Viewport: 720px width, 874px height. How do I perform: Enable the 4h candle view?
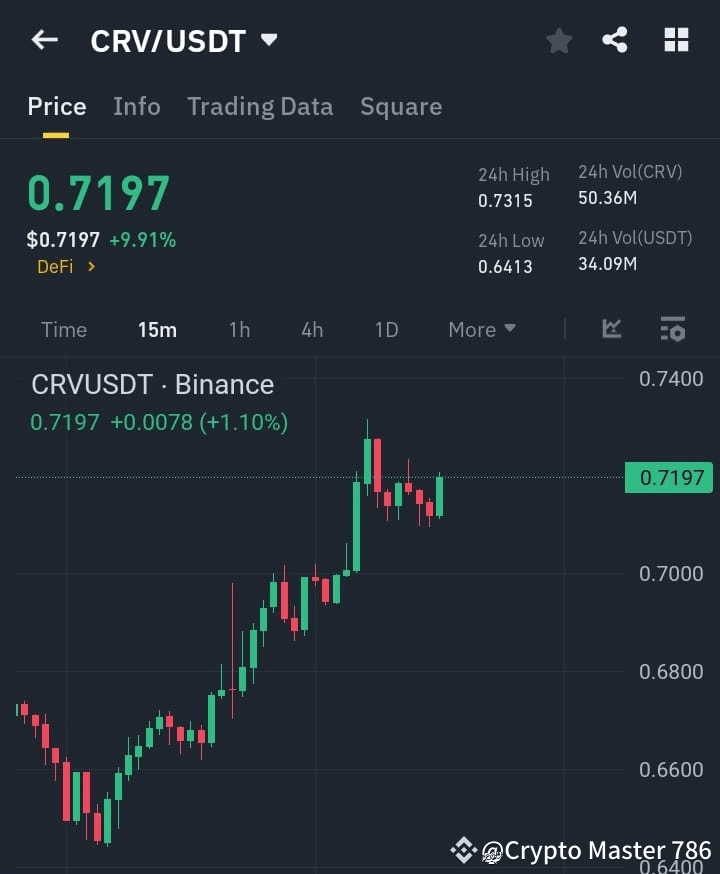pos(311,329)
